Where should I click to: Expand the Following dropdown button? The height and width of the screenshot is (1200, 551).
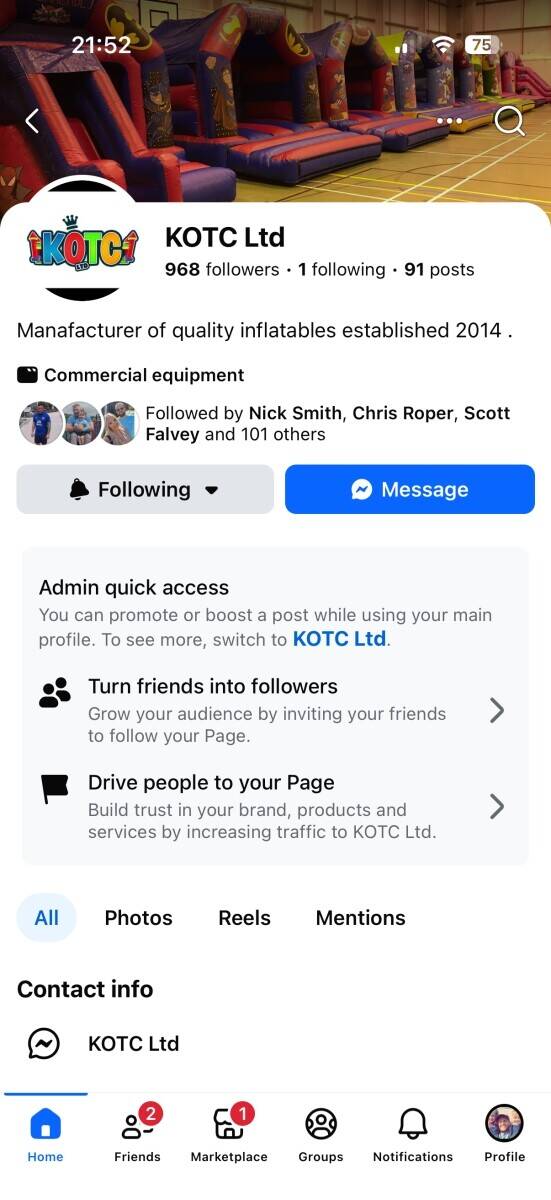(x=145, y=489)
